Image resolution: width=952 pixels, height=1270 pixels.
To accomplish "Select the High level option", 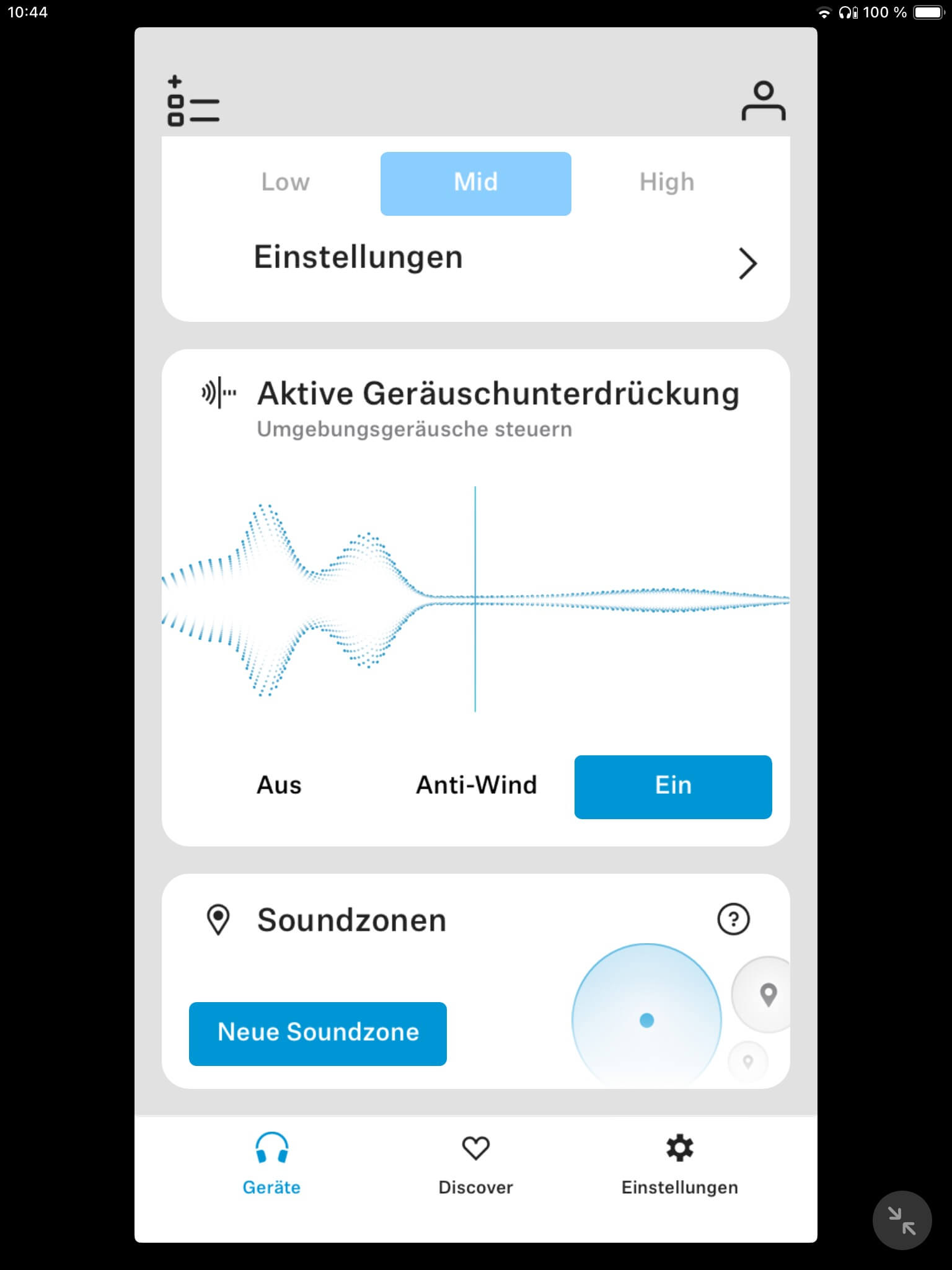I will click(666, 183).
